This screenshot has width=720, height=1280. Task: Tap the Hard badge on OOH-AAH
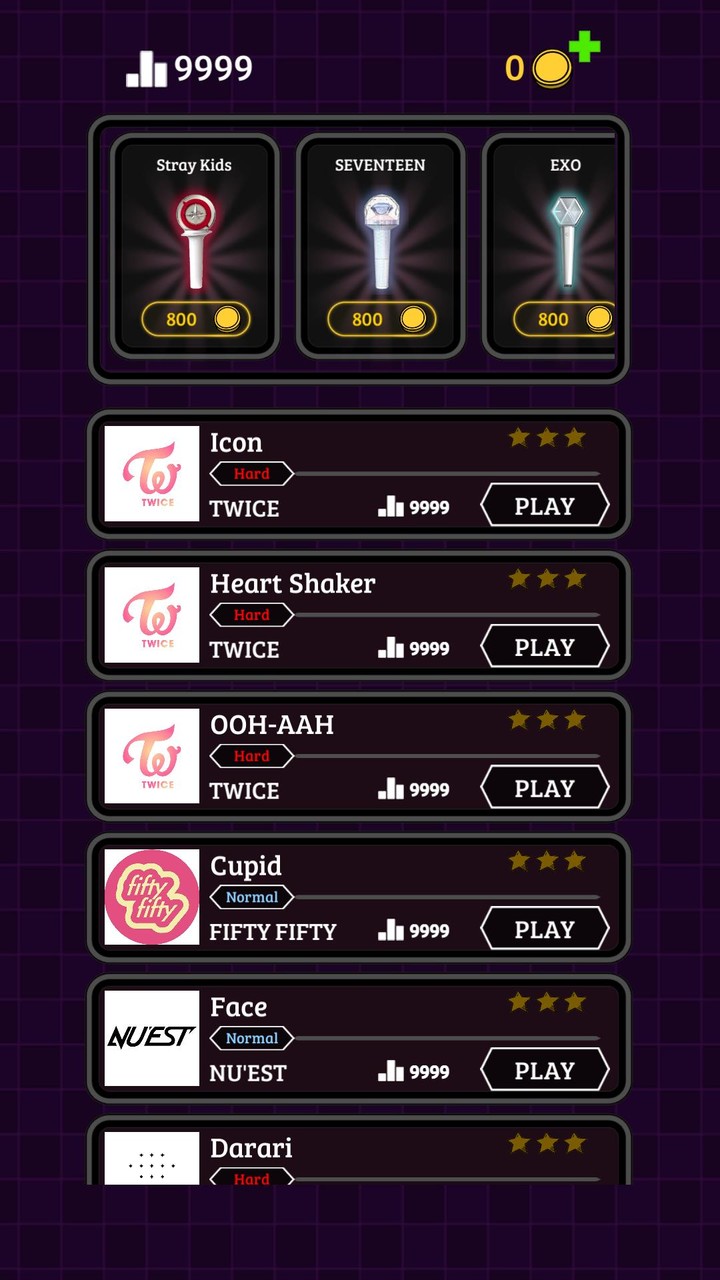coord(249,756)
